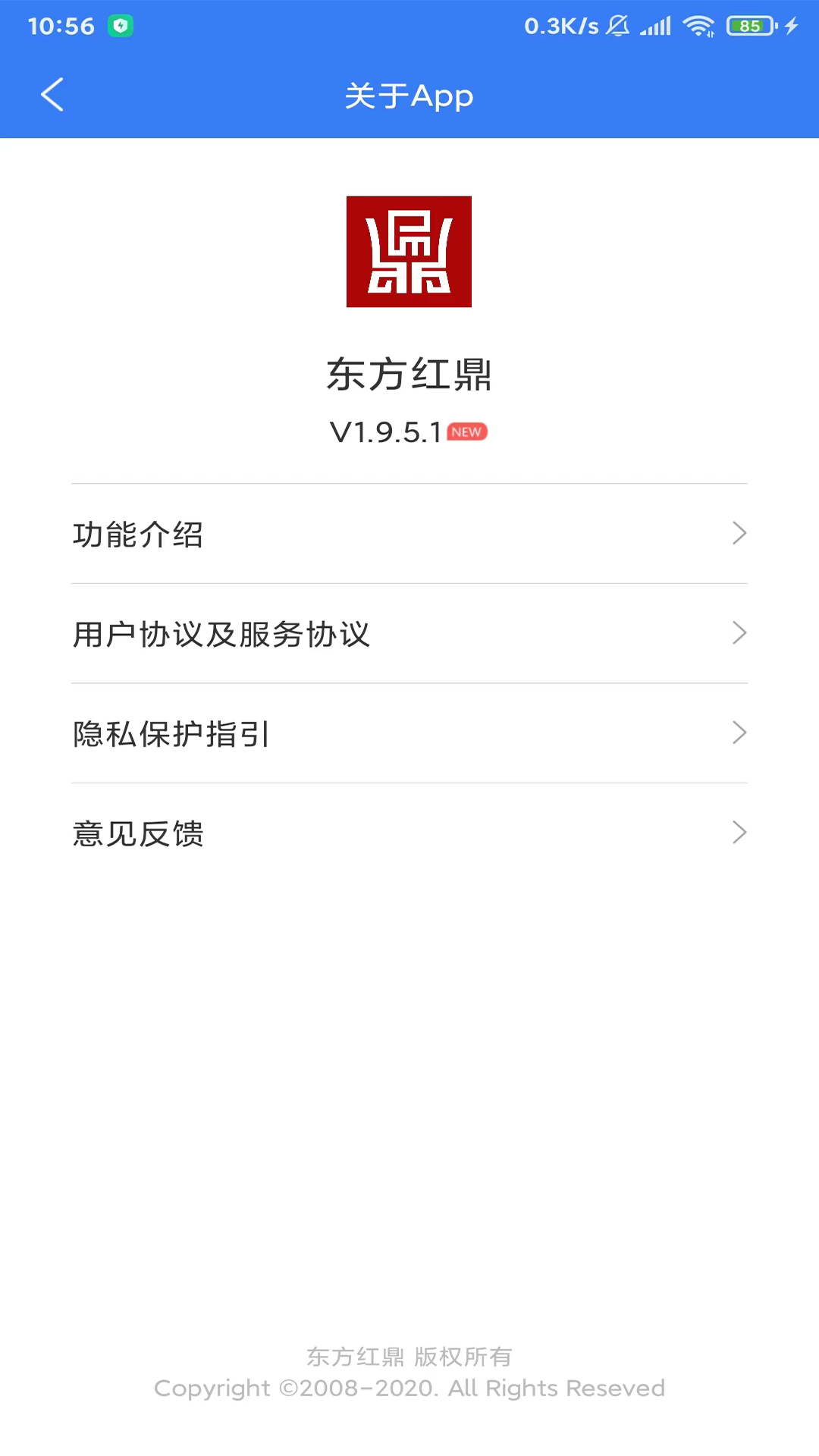Tap the charging bolt icon beside battery
The width and height of the screenshot is (819, 1456).
[x=790, y=25]
